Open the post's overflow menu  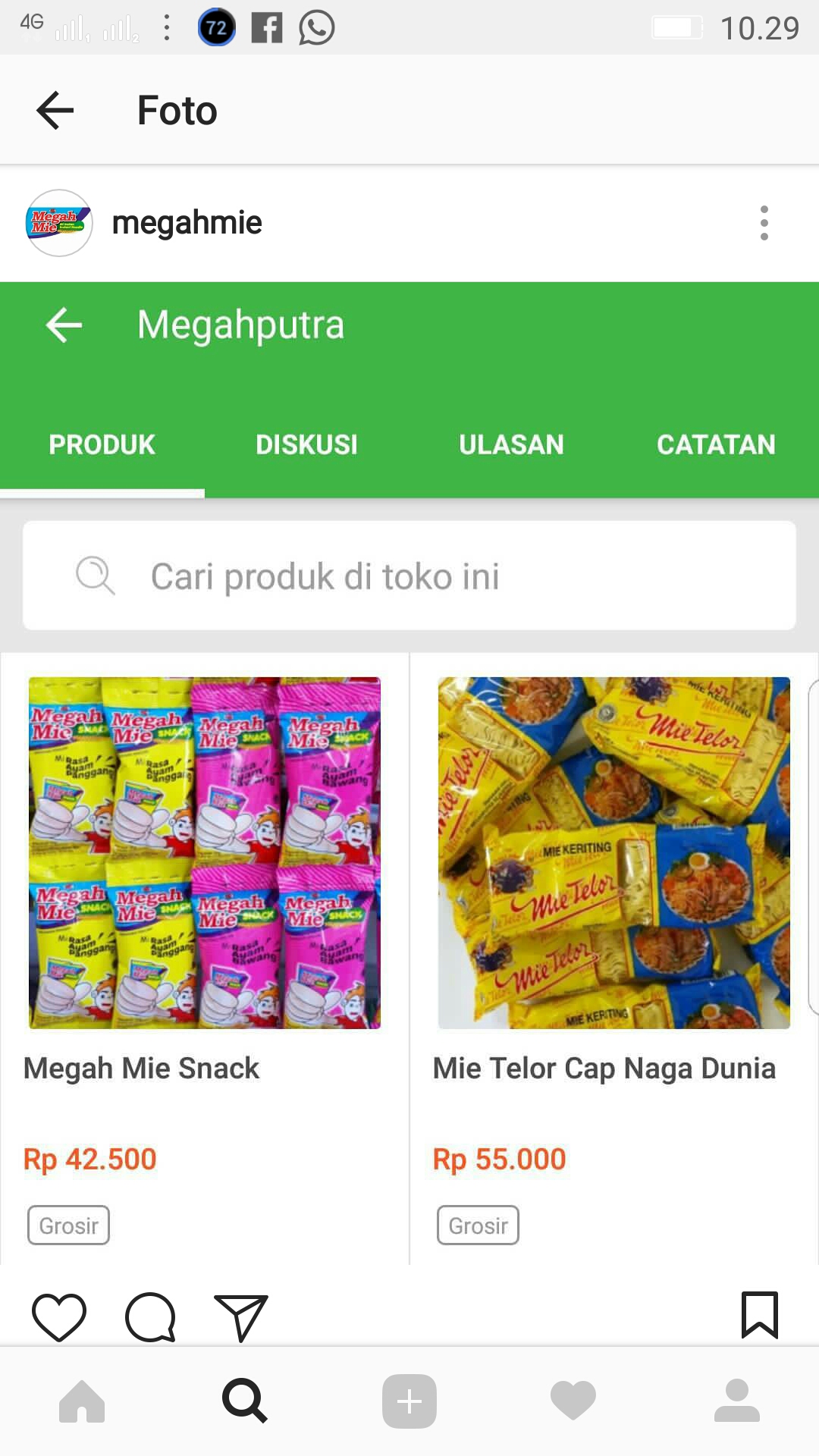(x=764, y=223)
